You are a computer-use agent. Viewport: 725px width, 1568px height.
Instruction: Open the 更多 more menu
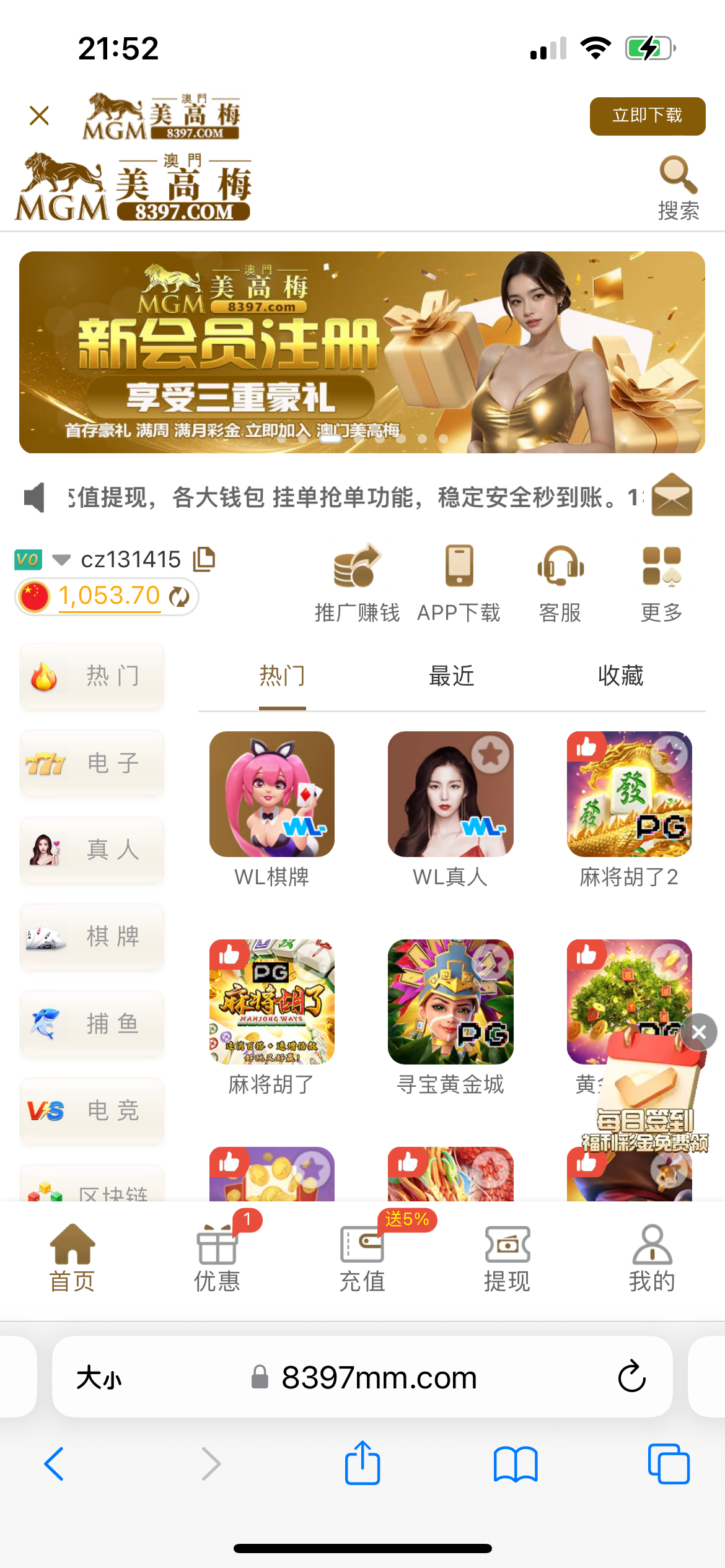pyautogui.click(x=661, y=582)
